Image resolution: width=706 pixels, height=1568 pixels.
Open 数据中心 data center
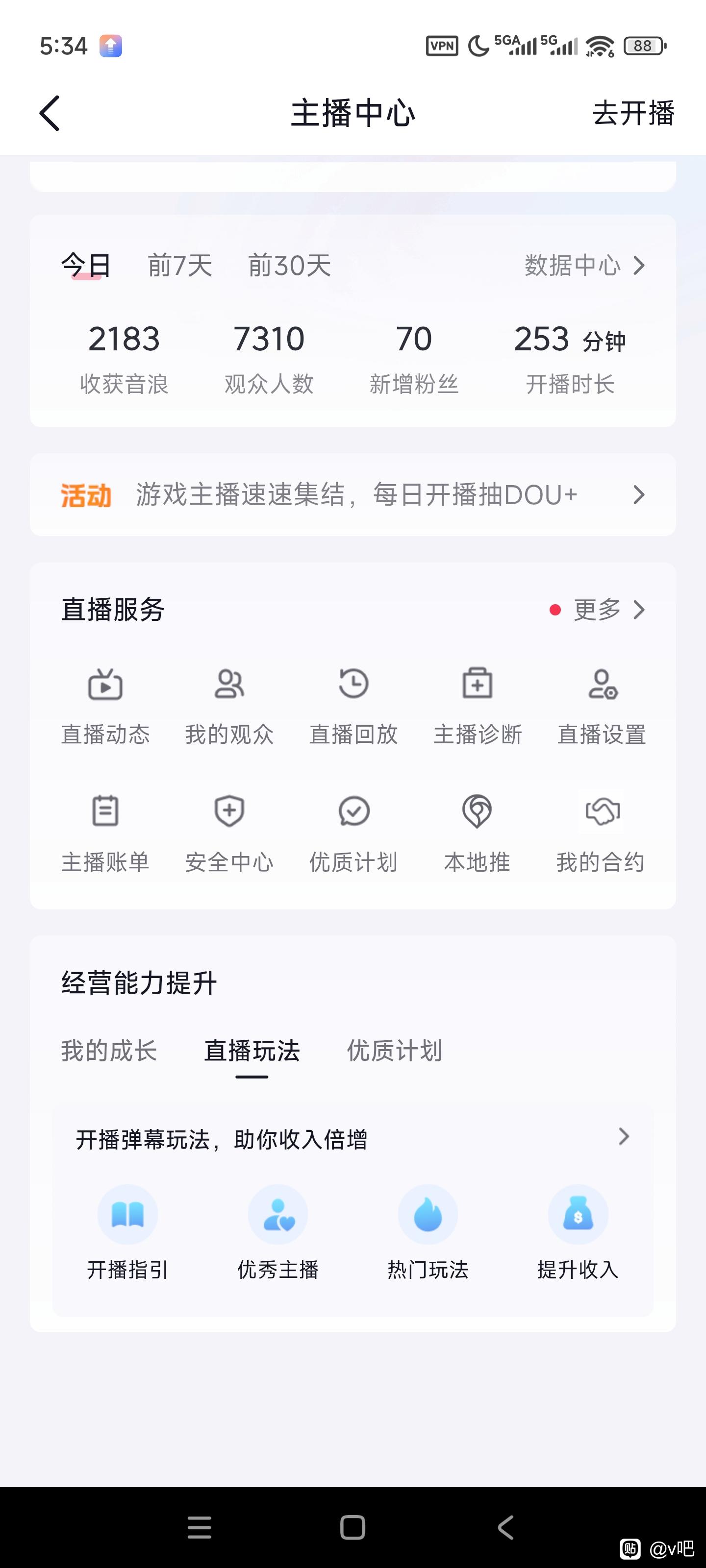(583, 266)
